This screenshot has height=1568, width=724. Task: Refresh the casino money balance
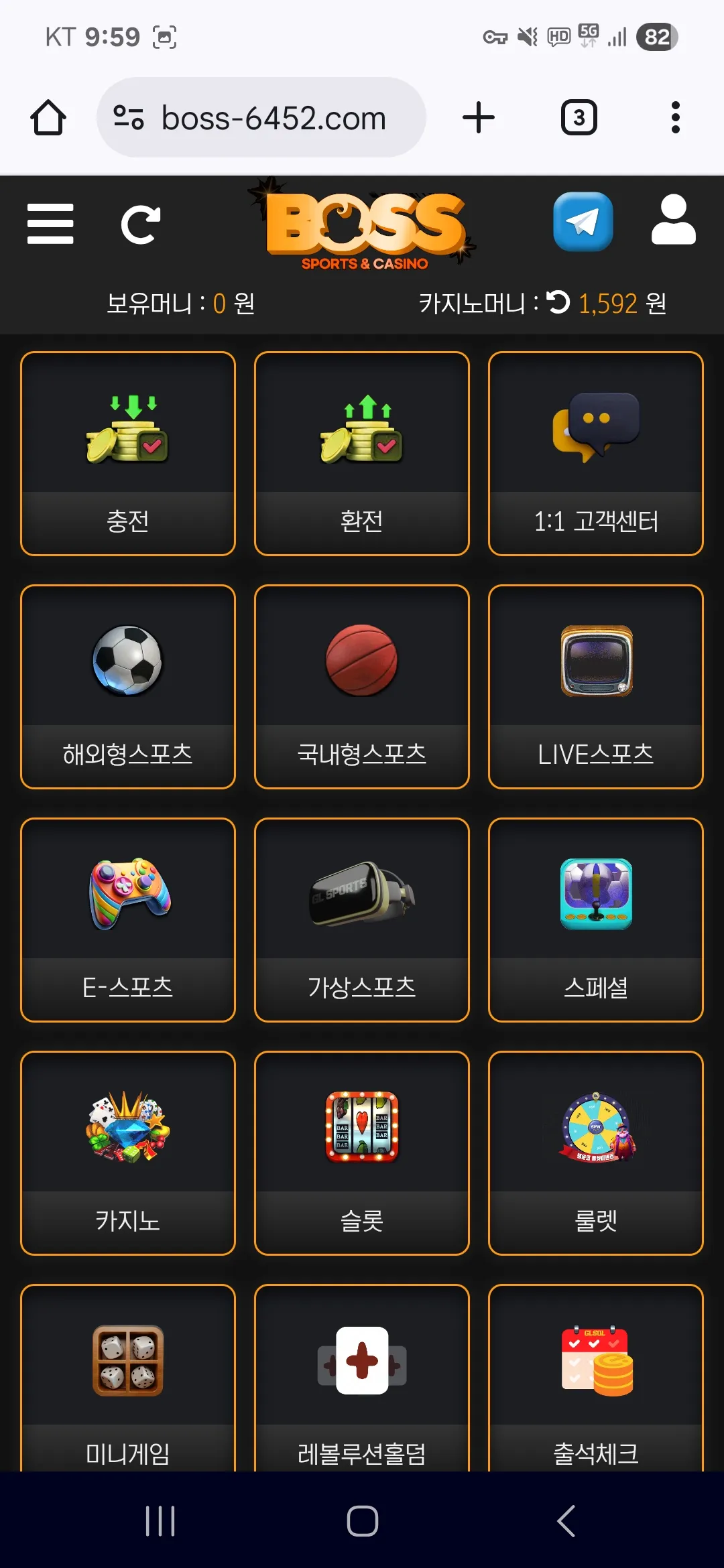[558, 302]
